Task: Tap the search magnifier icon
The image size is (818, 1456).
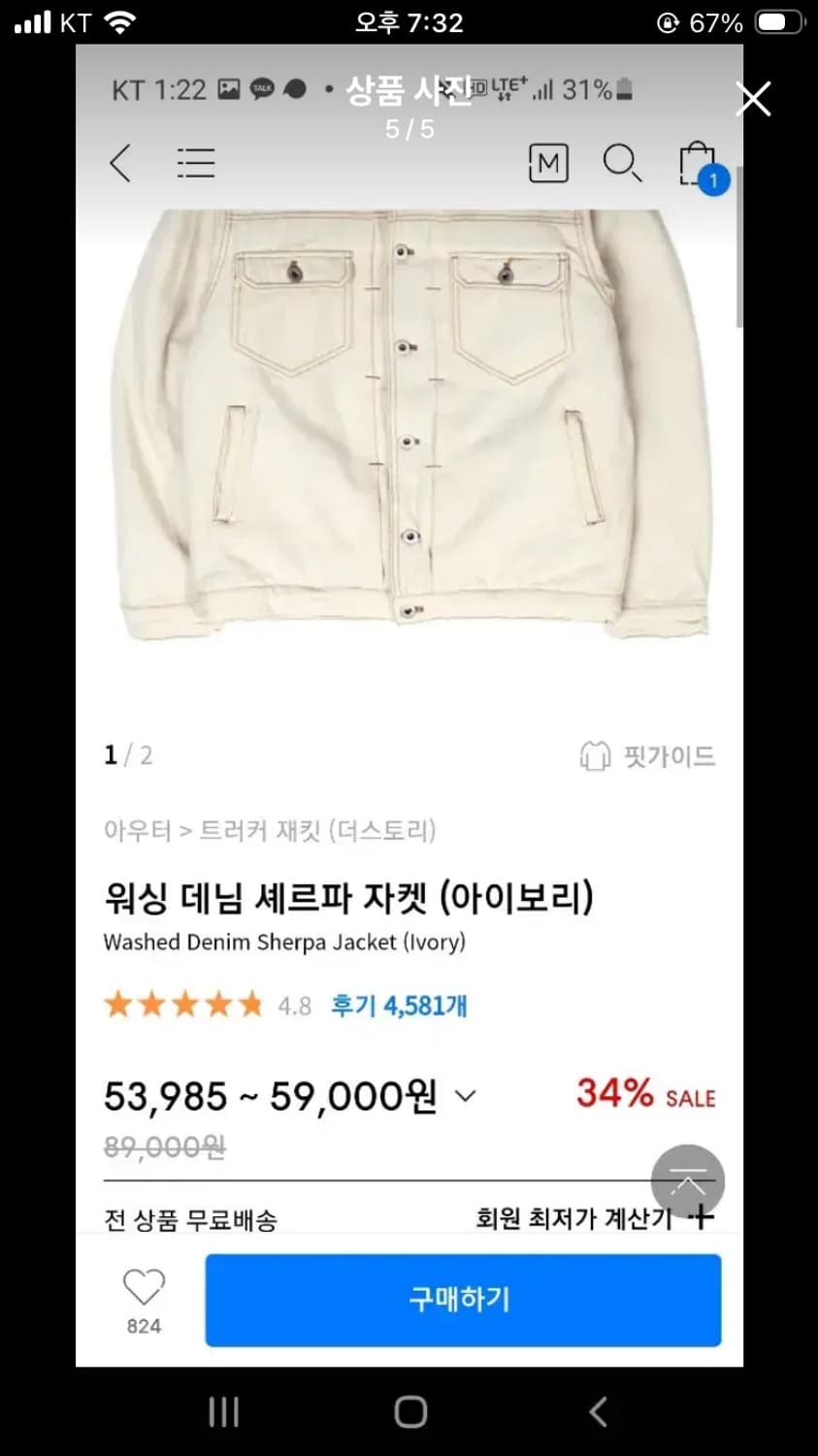Action: coord(623,164)
